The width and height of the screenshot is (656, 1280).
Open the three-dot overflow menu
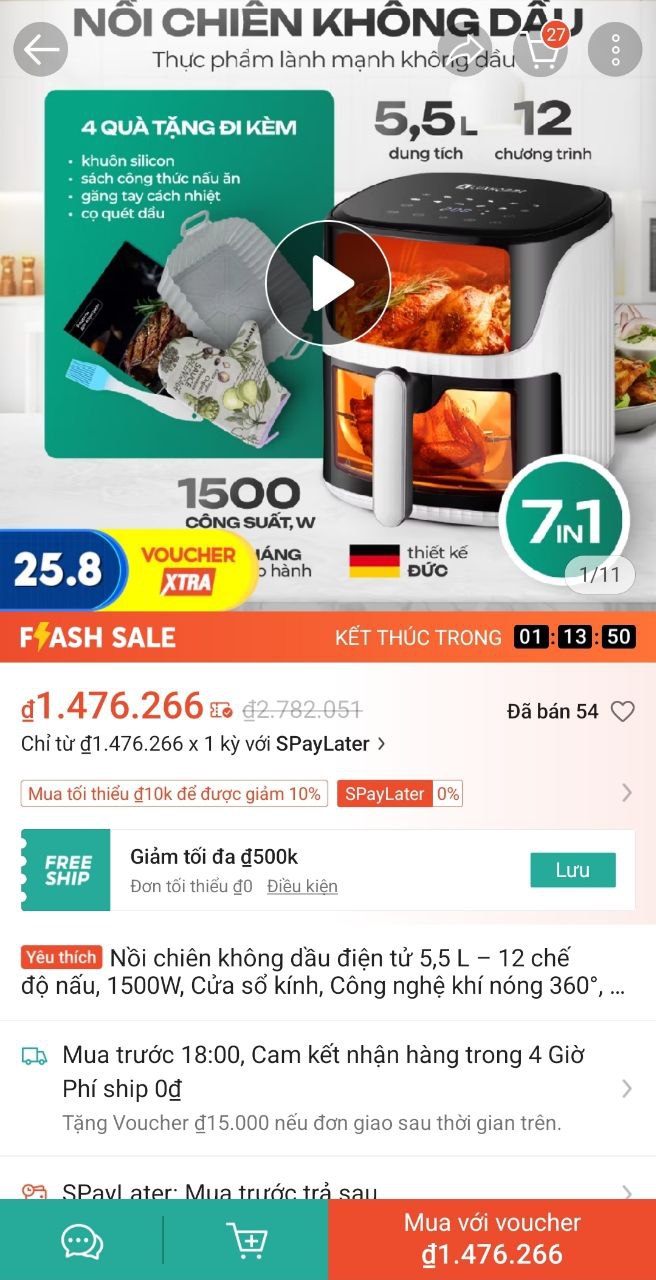pos(615,49)
